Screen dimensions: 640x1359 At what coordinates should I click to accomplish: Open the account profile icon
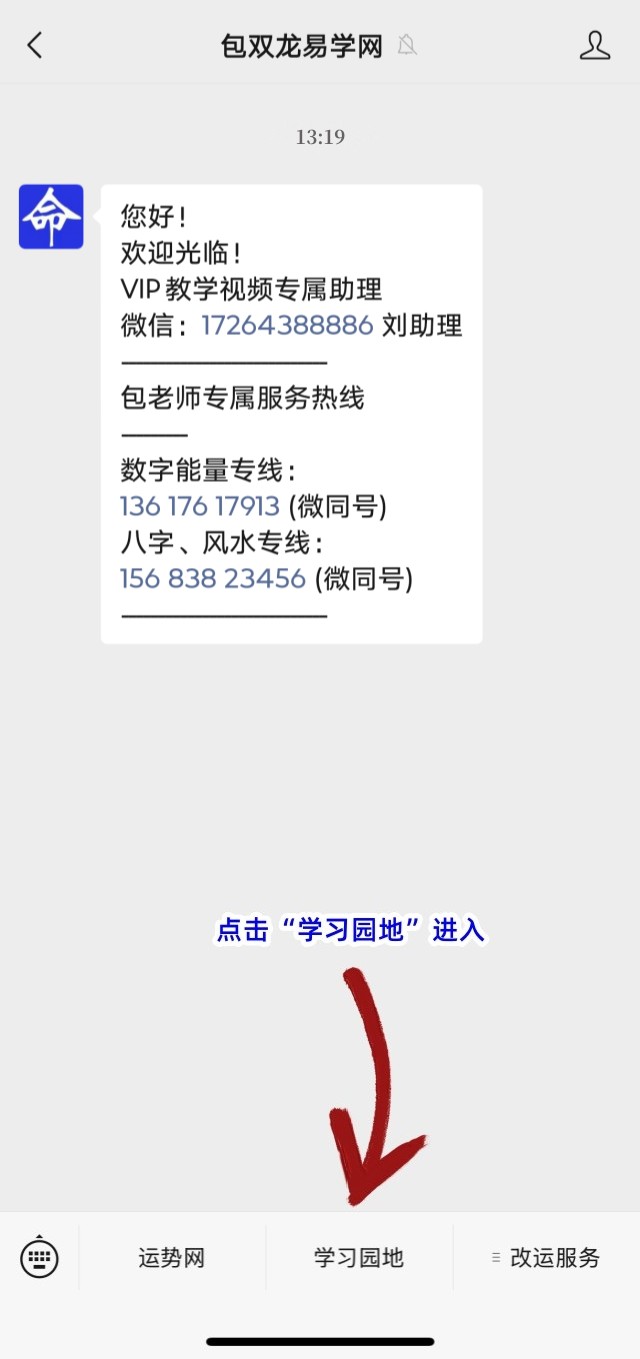(x=595, y=45)
